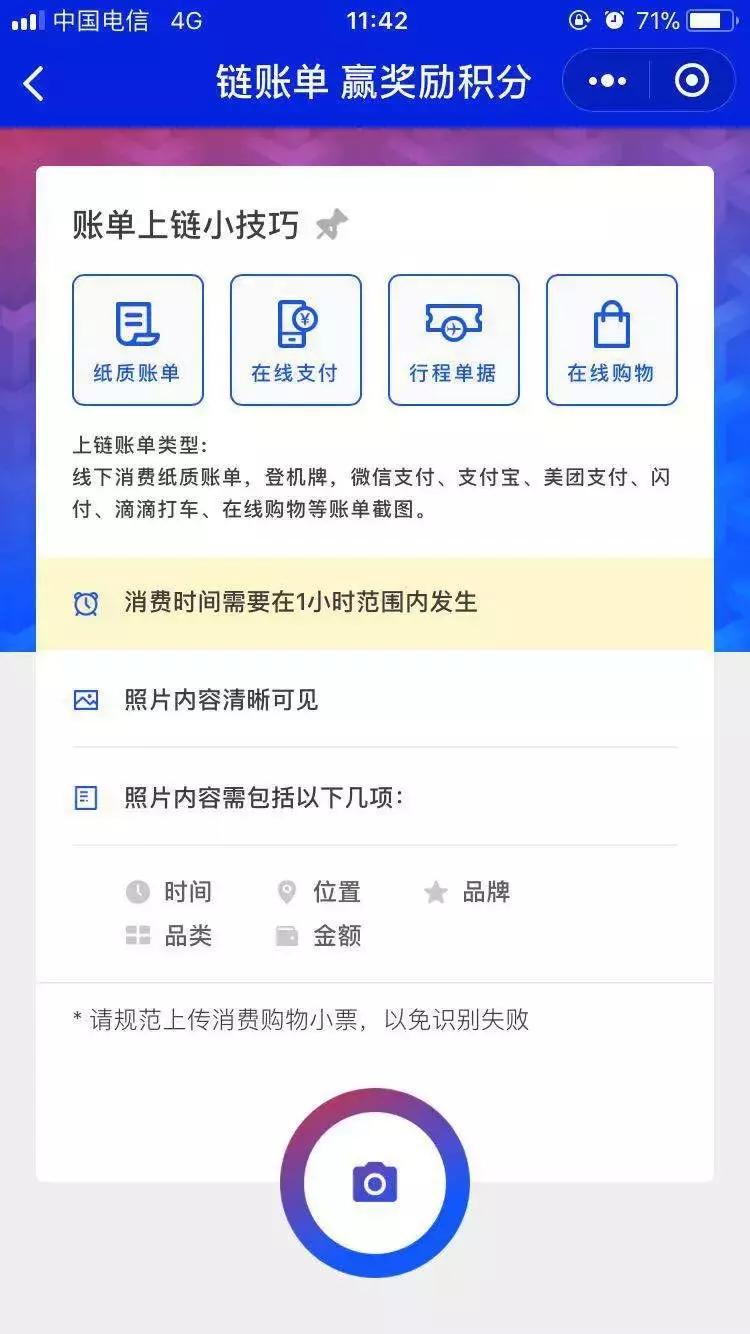
Task: Close the mini-program via the circle button
Action: (x=691, y=80)
